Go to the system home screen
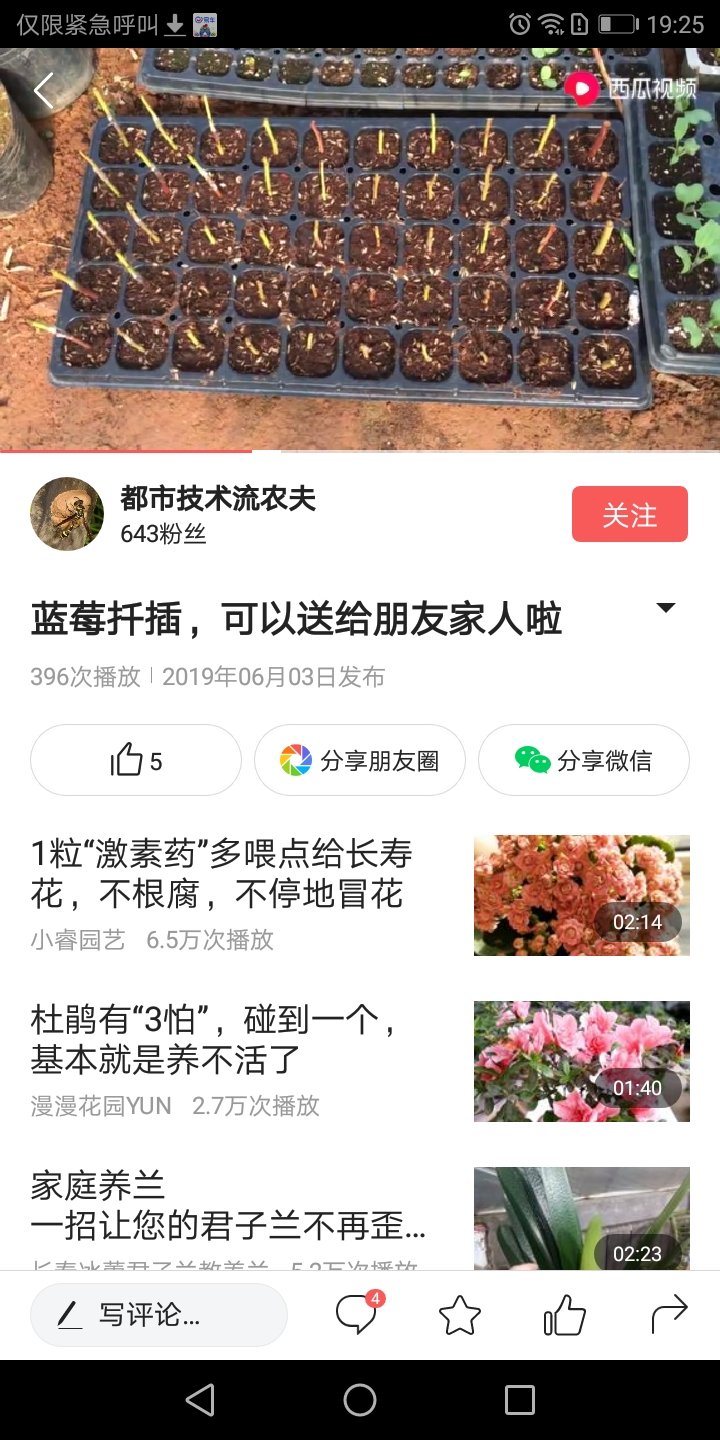 (360, 1400)
